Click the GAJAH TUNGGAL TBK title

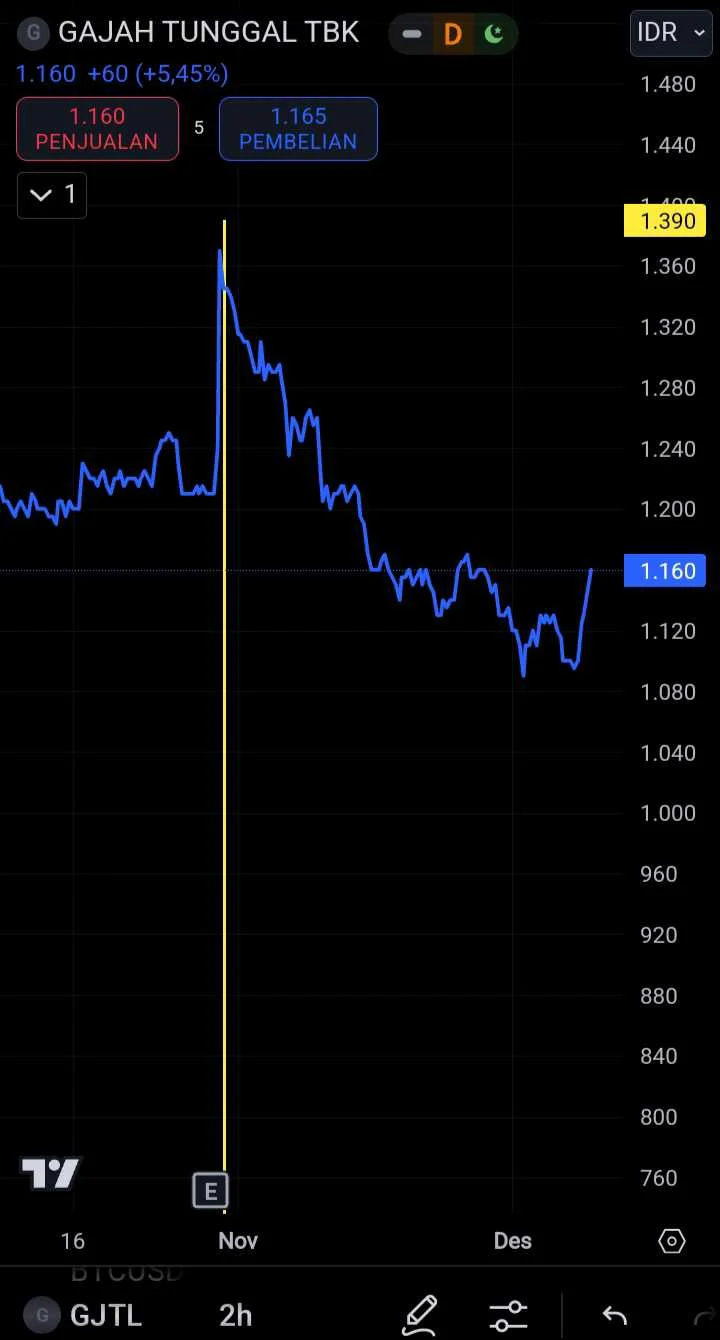pyautogui.click(x=210, y=31)
